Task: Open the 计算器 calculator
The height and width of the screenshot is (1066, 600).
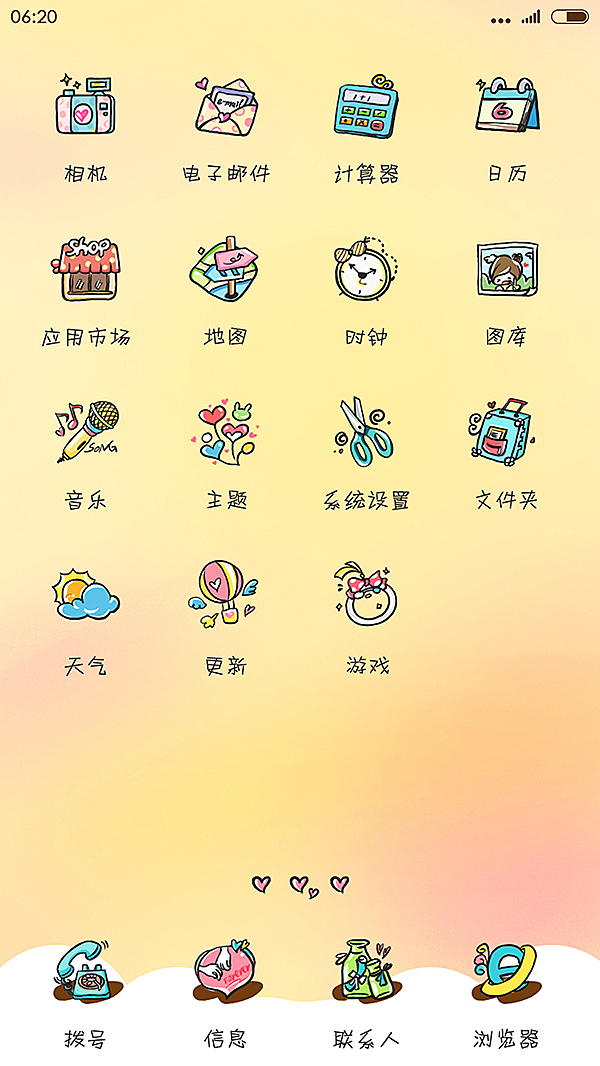Action: coord(366,106)
